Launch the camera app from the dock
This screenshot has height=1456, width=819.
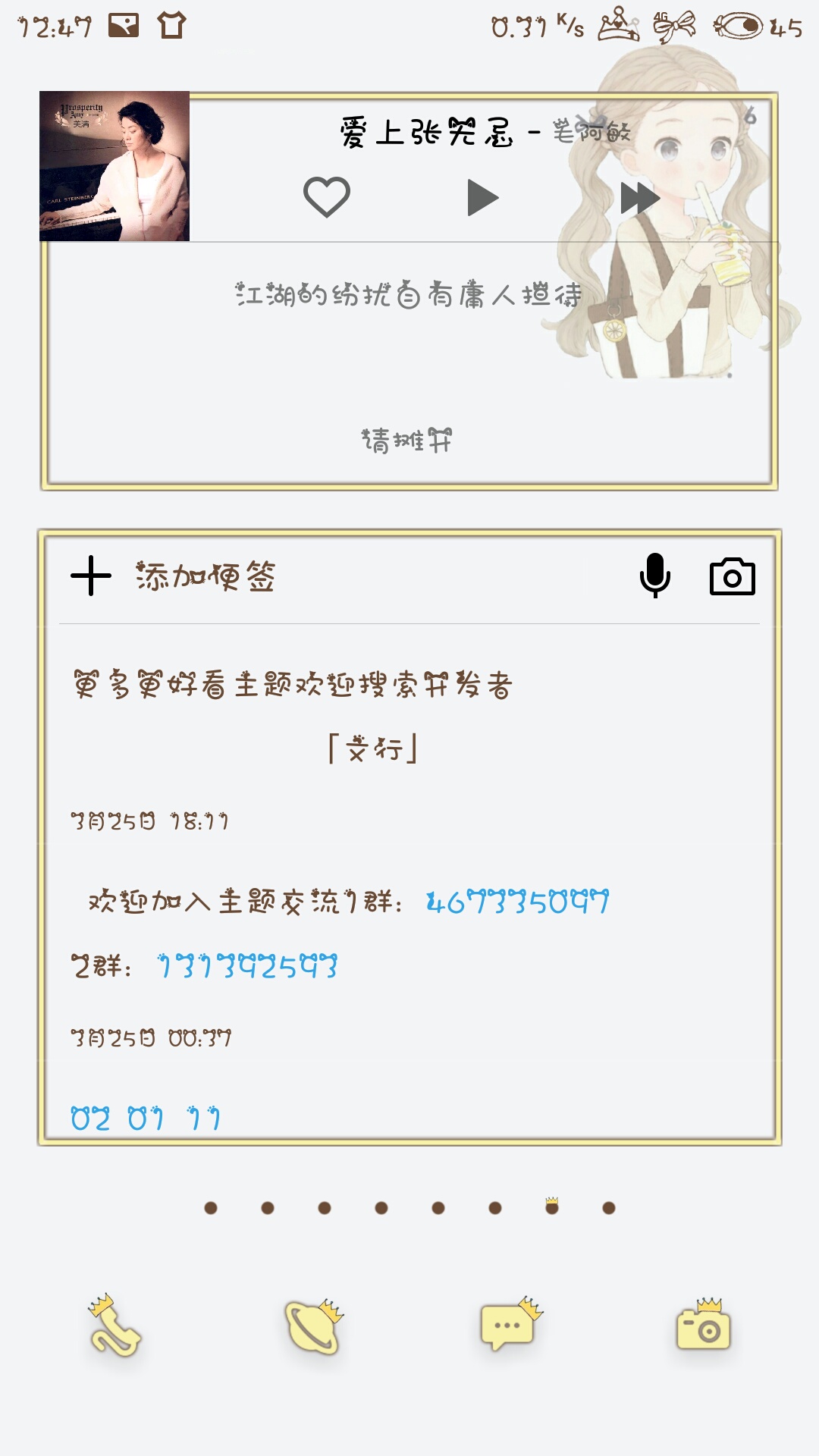coord(703,1326)
